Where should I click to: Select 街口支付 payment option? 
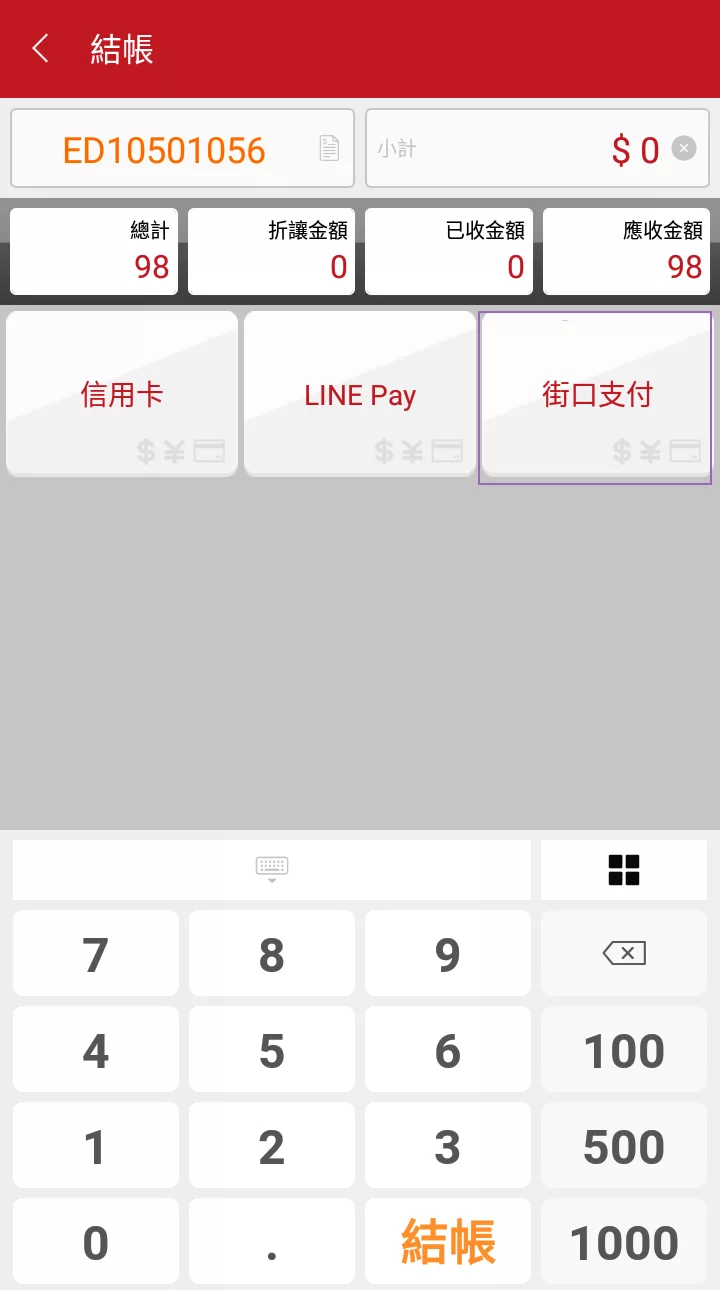point(596,397)
